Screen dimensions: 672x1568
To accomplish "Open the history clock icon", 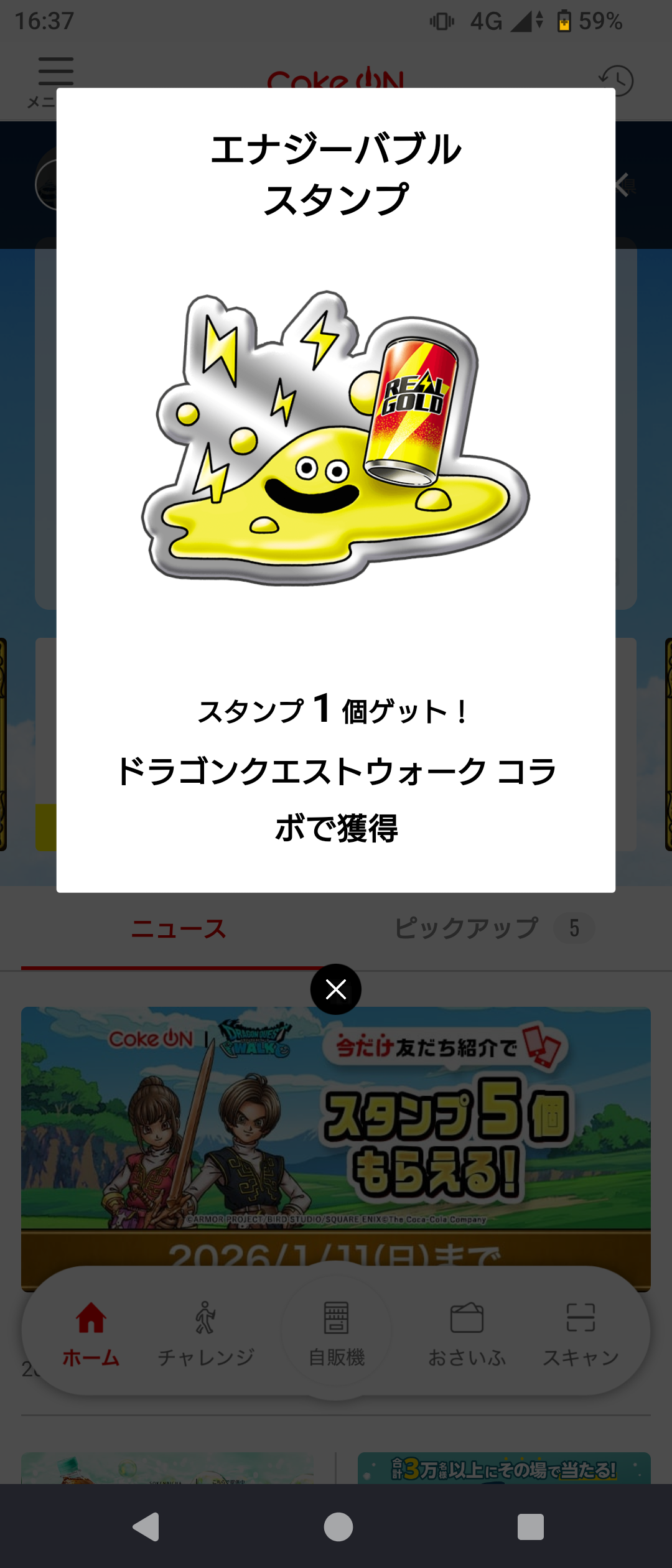I will point(616,81).
